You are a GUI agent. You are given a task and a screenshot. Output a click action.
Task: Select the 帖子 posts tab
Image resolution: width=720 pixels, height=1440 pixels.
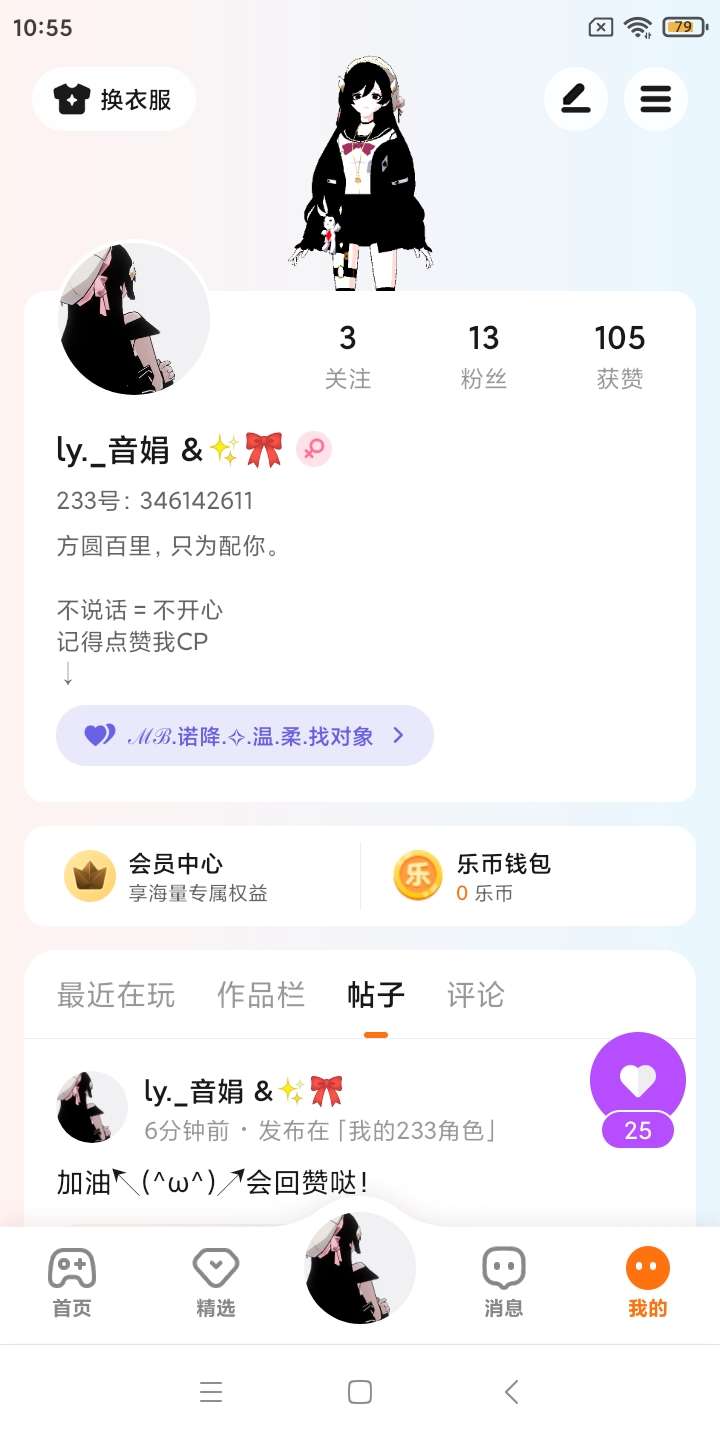pyautogui.click(x=376, y=995)
